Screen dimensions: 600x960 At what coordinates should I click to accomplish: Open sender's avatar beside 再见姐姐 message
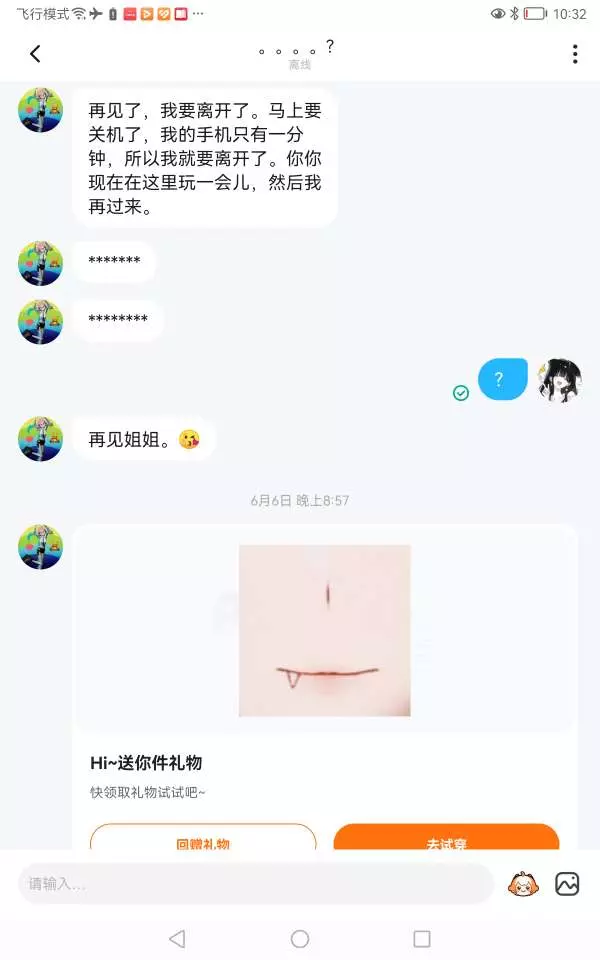[40, 439]
